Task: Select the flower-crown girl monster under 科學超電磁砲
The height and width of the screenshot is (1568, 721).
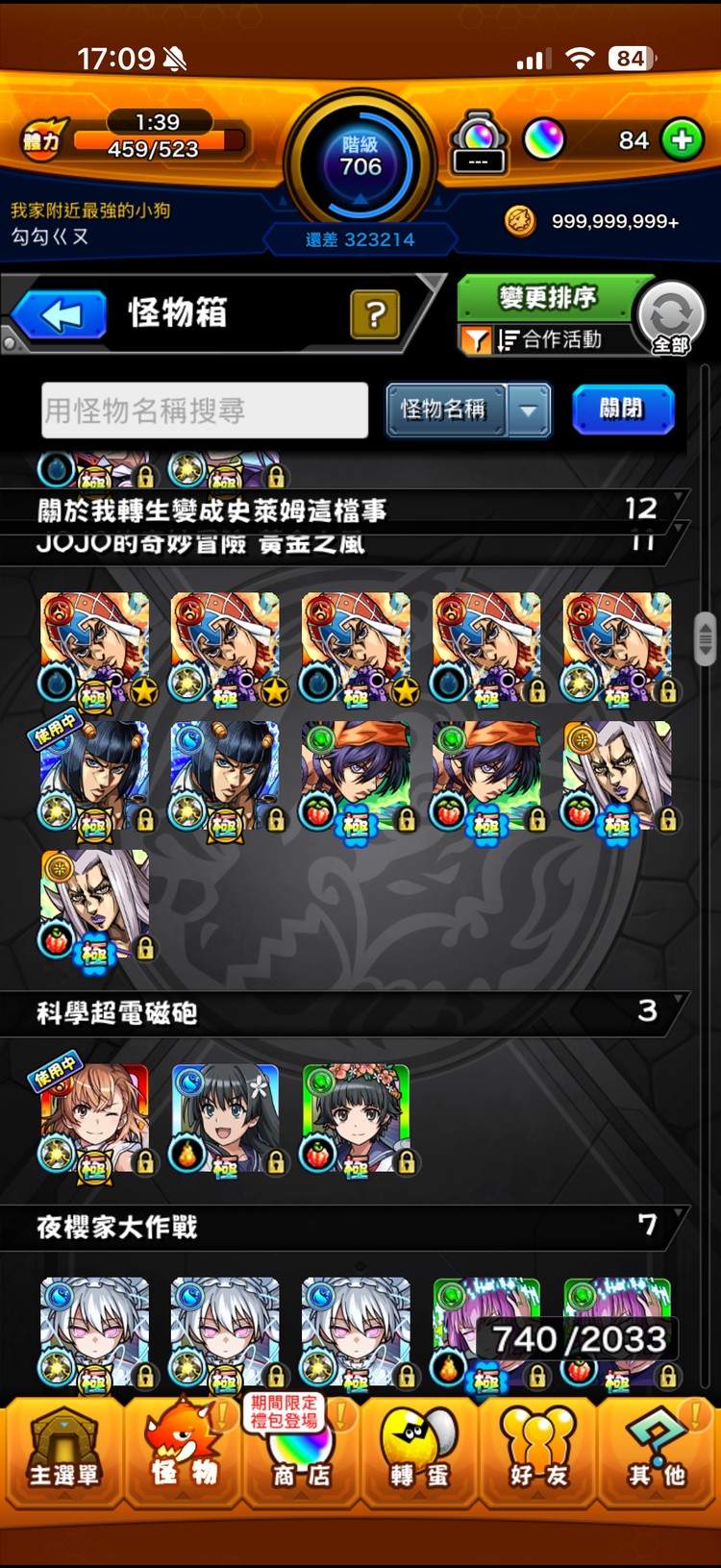Action: point(356,1120)
